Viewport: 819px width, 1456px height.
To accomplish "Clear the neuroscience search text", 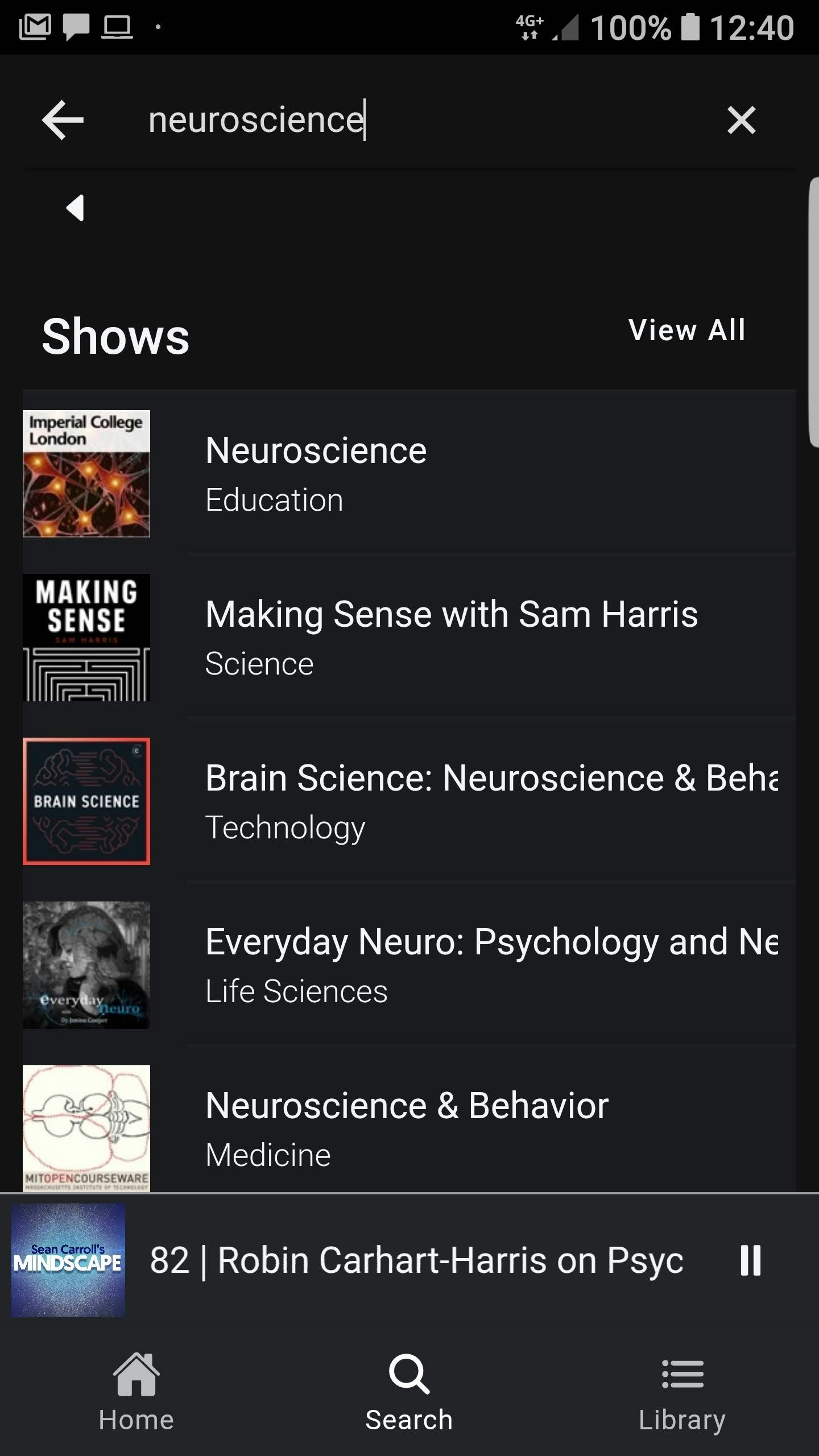I will [x=741, y=121].
